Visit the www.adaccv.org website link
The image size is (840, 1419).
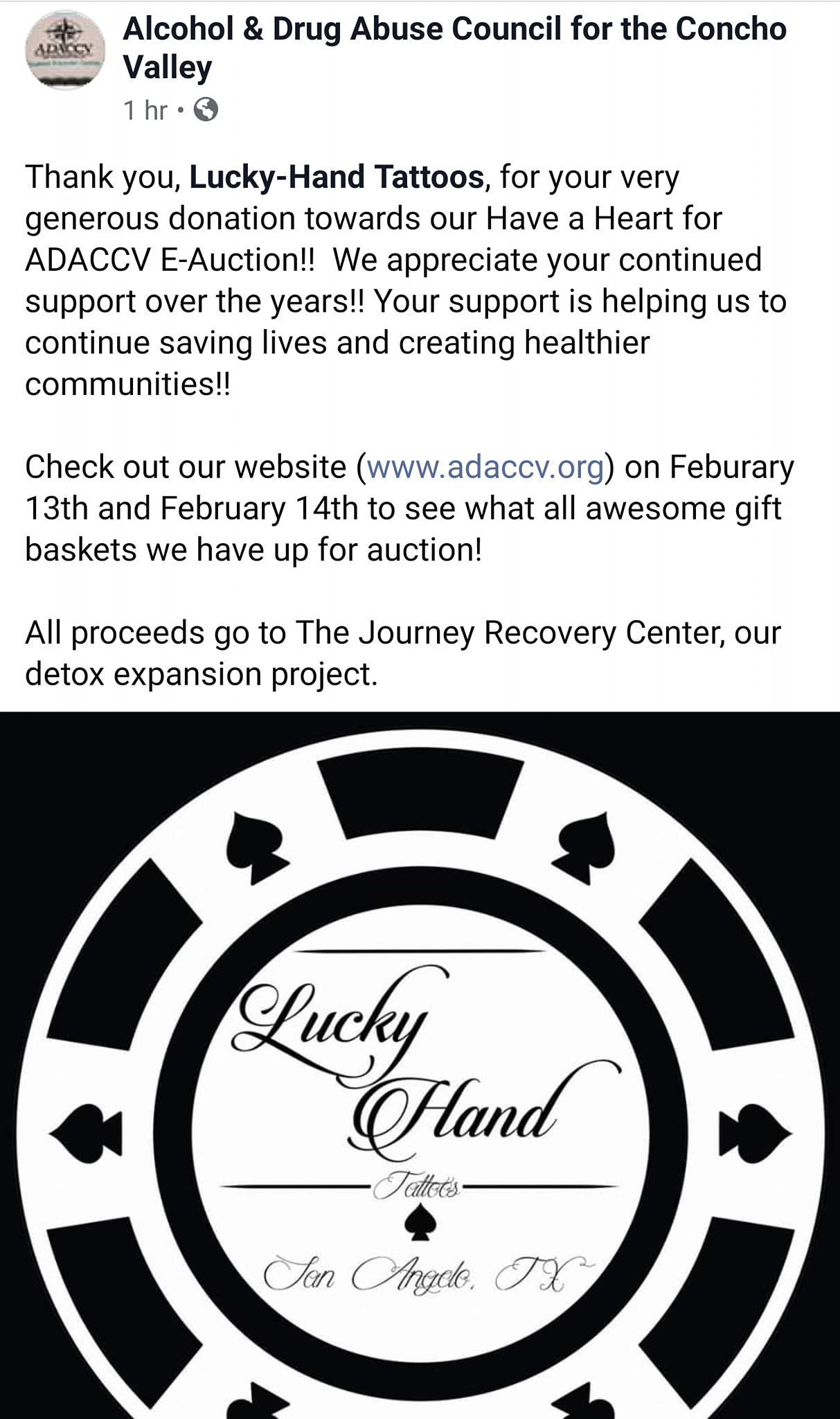coord(485,467)
